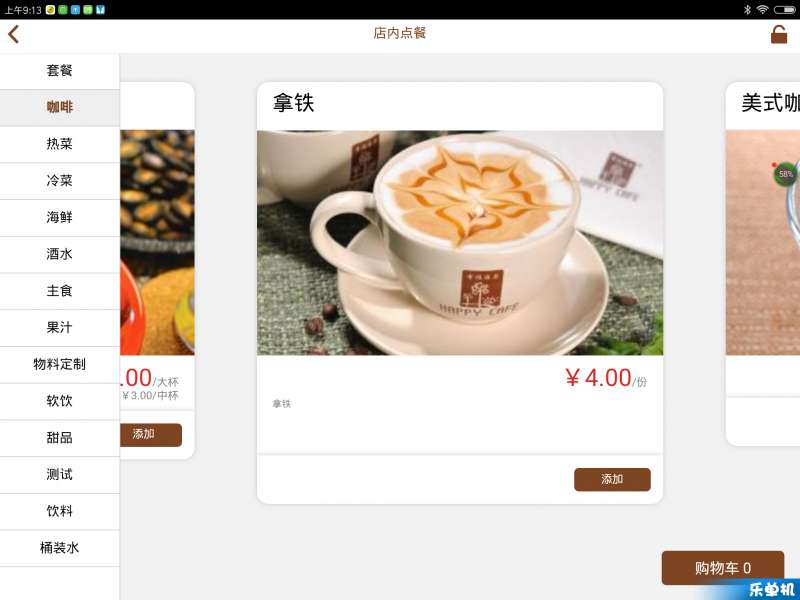Viewport: 800px width, 600px height.
Task: Add 拿铁 to the cart
Action: [x=612, y=479]
